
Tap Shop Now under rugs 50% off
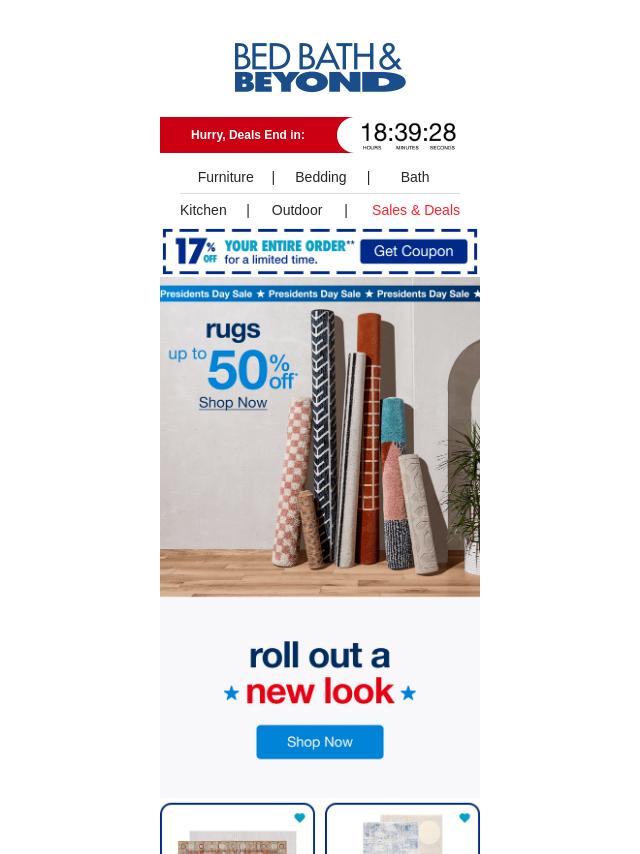point(232,403)
